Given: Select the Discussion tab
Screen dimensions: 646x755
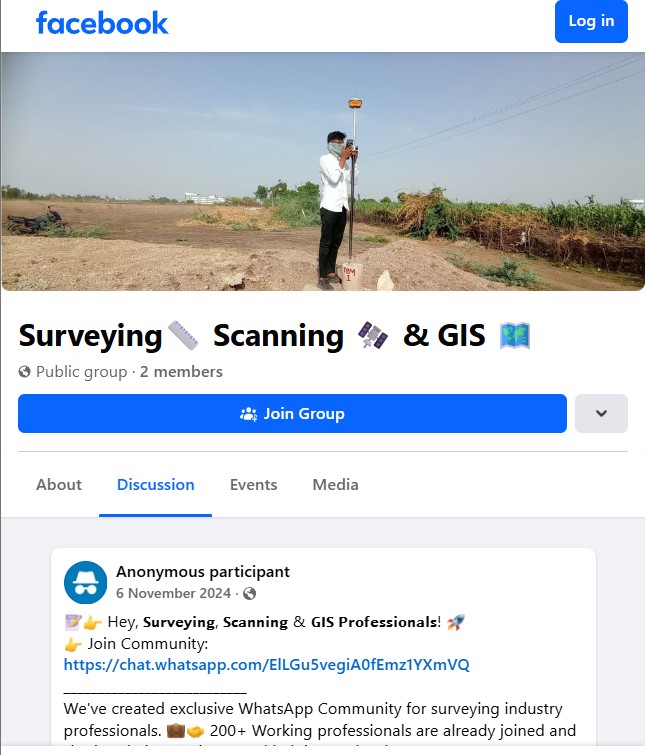Looking at the screenshot, I should 156,485.
